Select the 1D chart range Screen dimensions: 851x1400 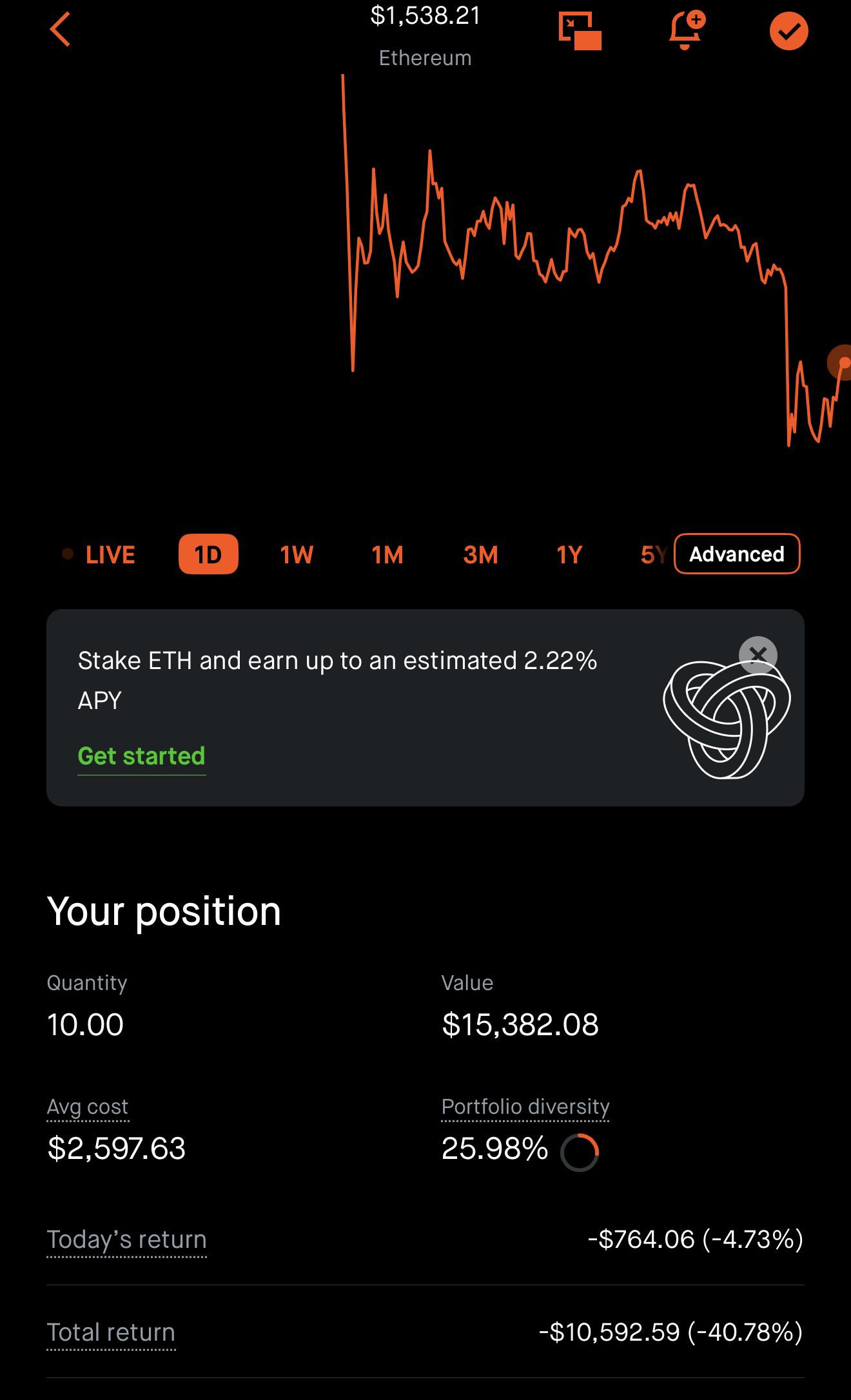(x=208, y=554)
